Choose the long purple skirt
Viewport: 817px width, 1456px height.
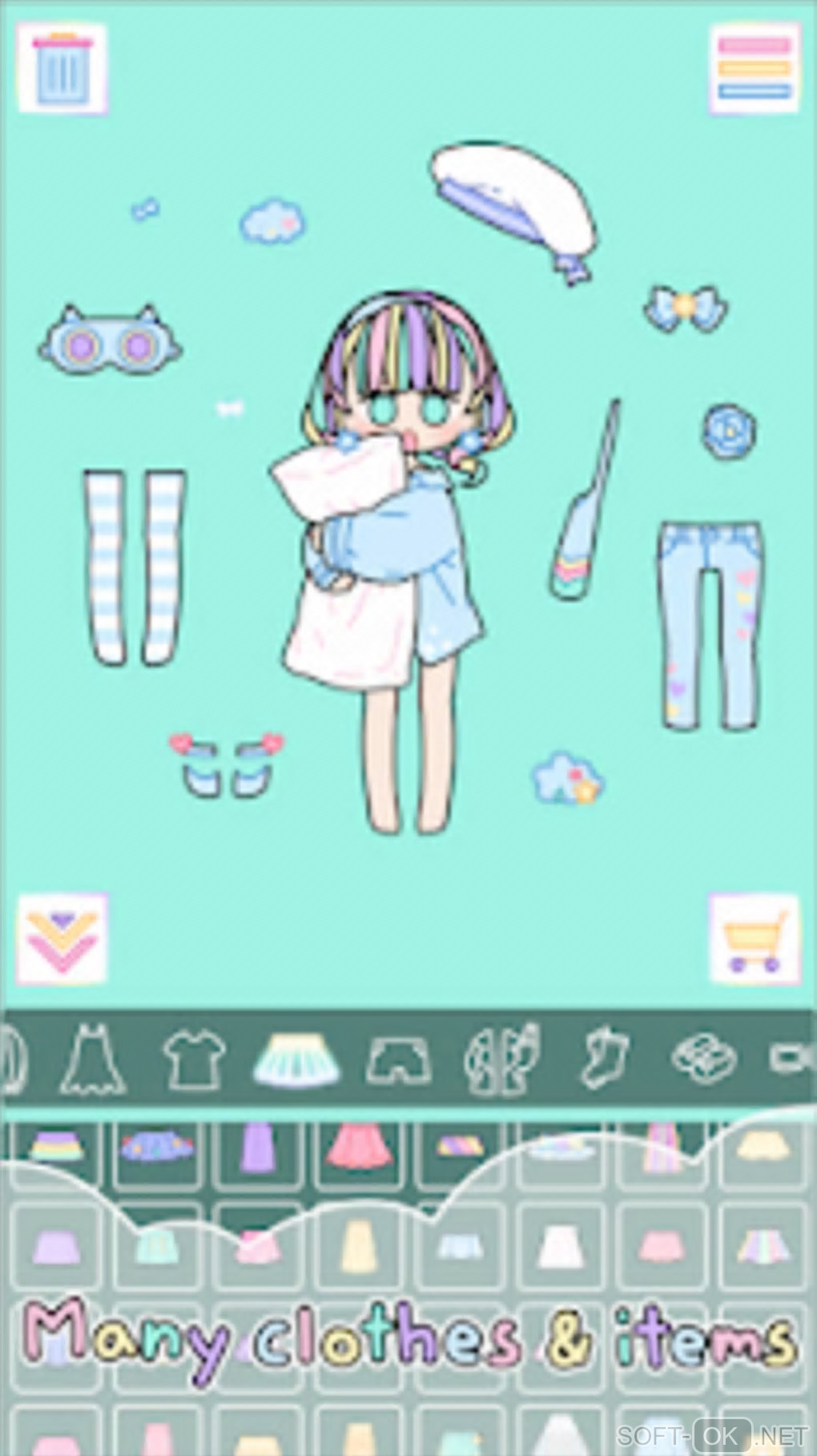tap(258, 1143)
